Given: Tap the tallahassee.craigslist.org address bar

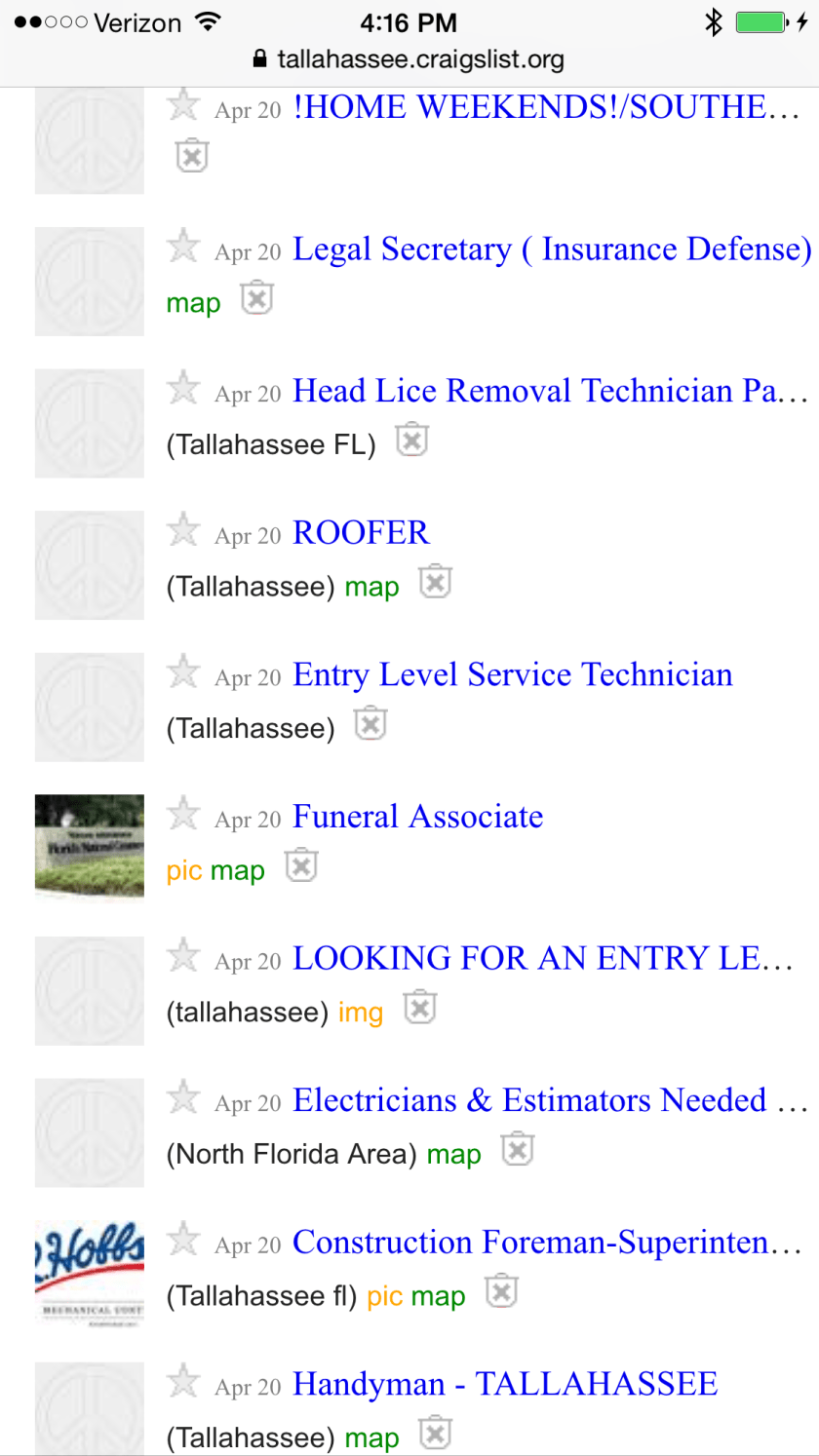Looking at the screenshot, I should pos(409,59).
